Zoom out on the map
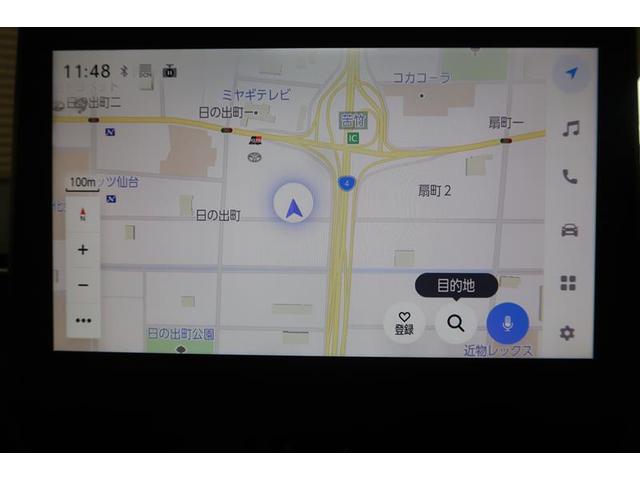This screenshot has width=640, height=480. point(83,285)
